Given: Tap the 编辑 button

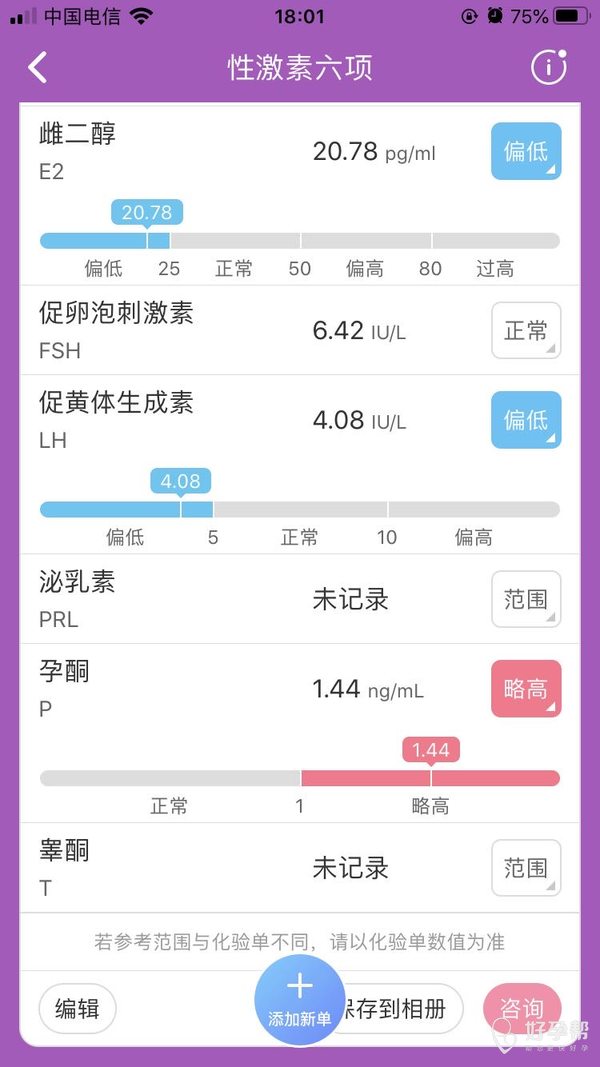Looking at the screenshot, I should point(78,1009).
